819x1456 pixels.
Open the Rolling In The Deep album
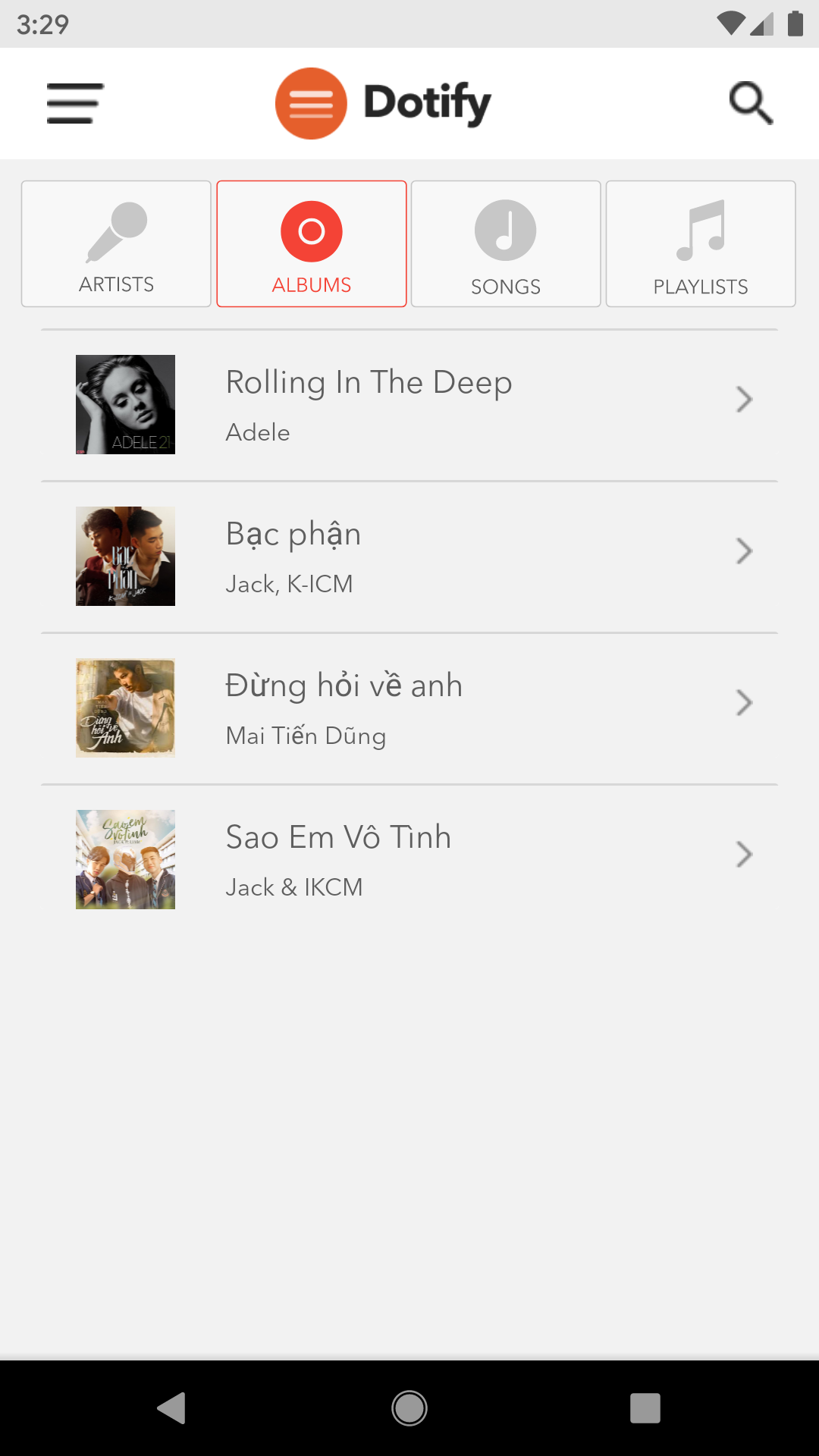coord(409,405)
